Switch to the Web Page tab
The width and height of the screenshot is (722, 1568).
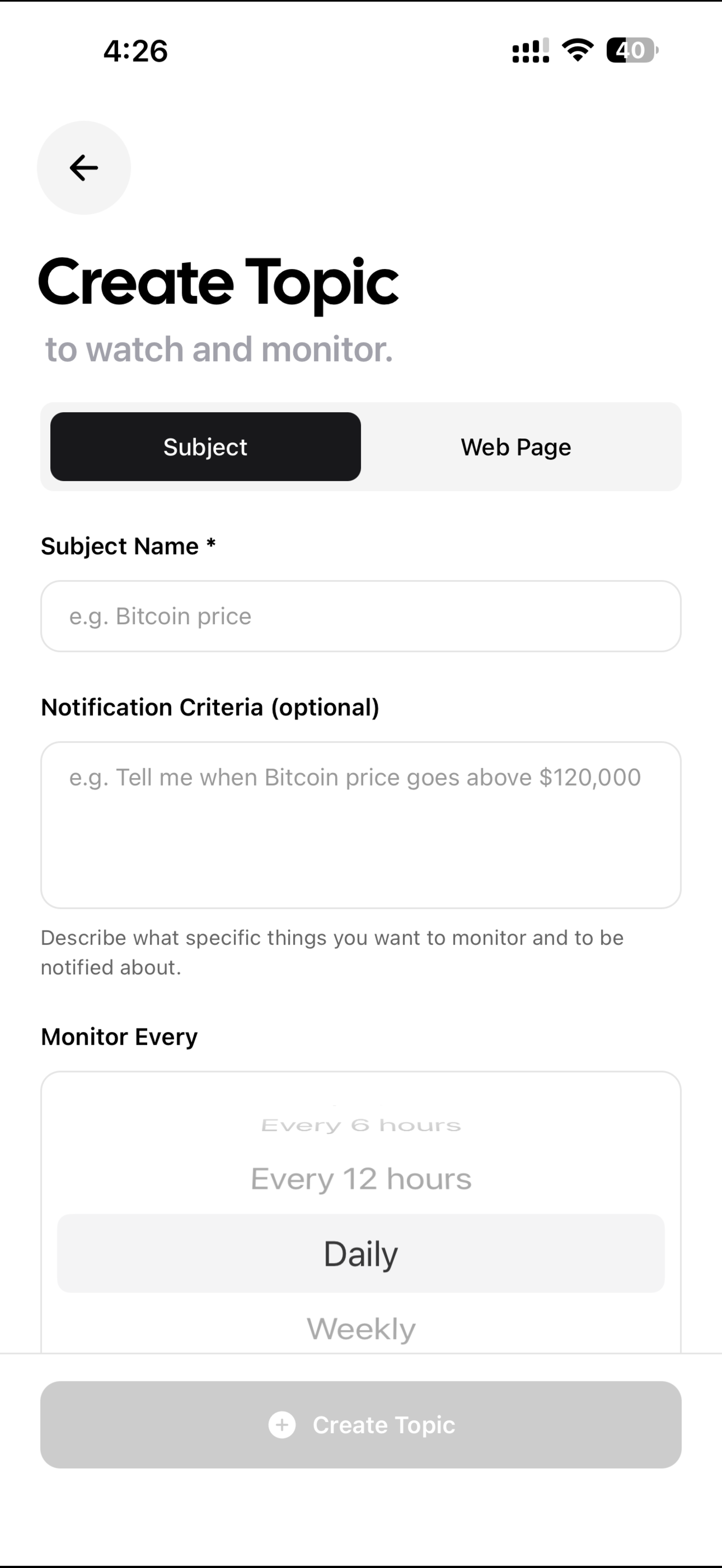[x=516, y=446]
